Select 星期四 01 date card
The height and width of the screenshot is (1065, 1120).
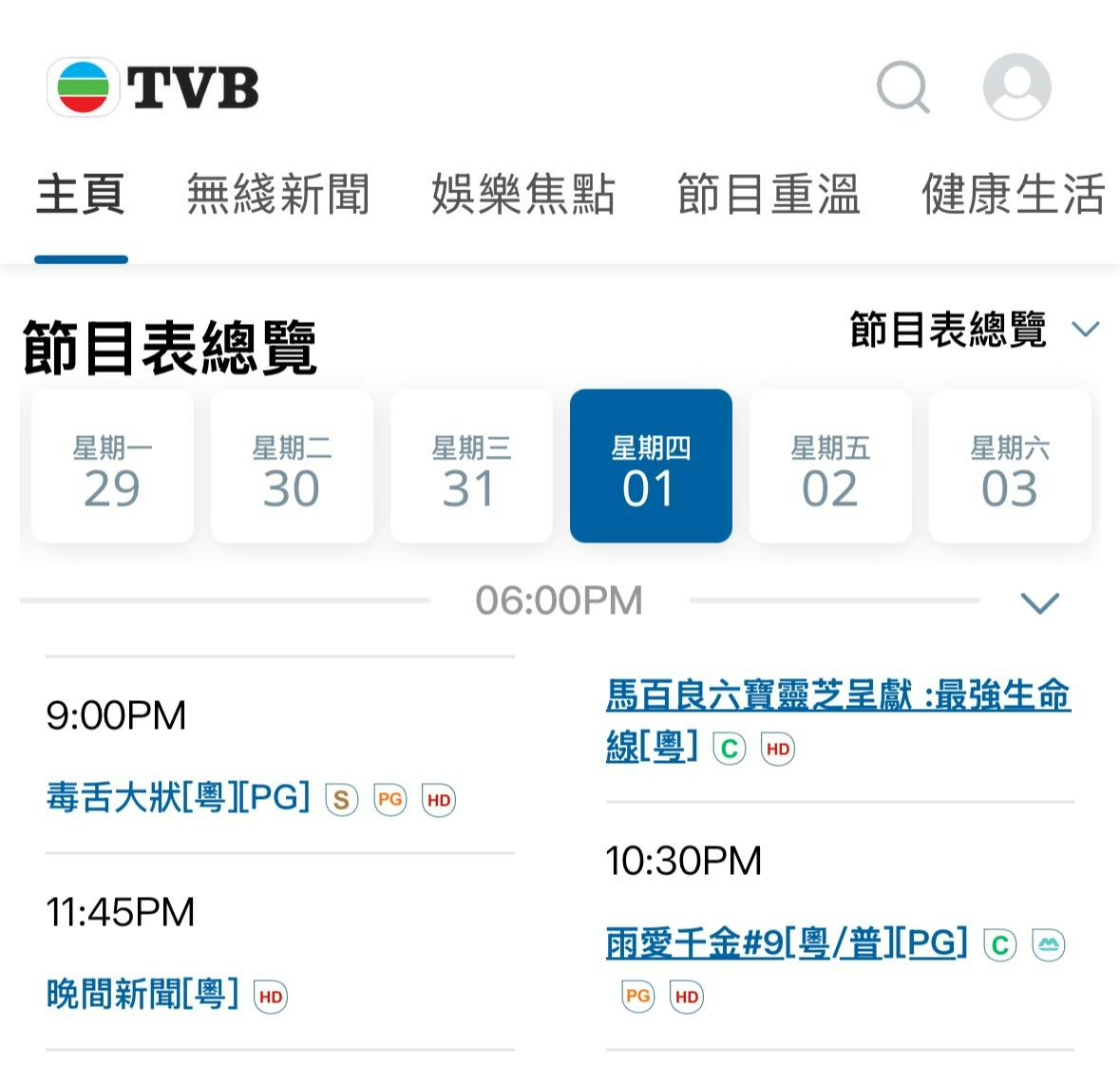[x=651, y=466]
